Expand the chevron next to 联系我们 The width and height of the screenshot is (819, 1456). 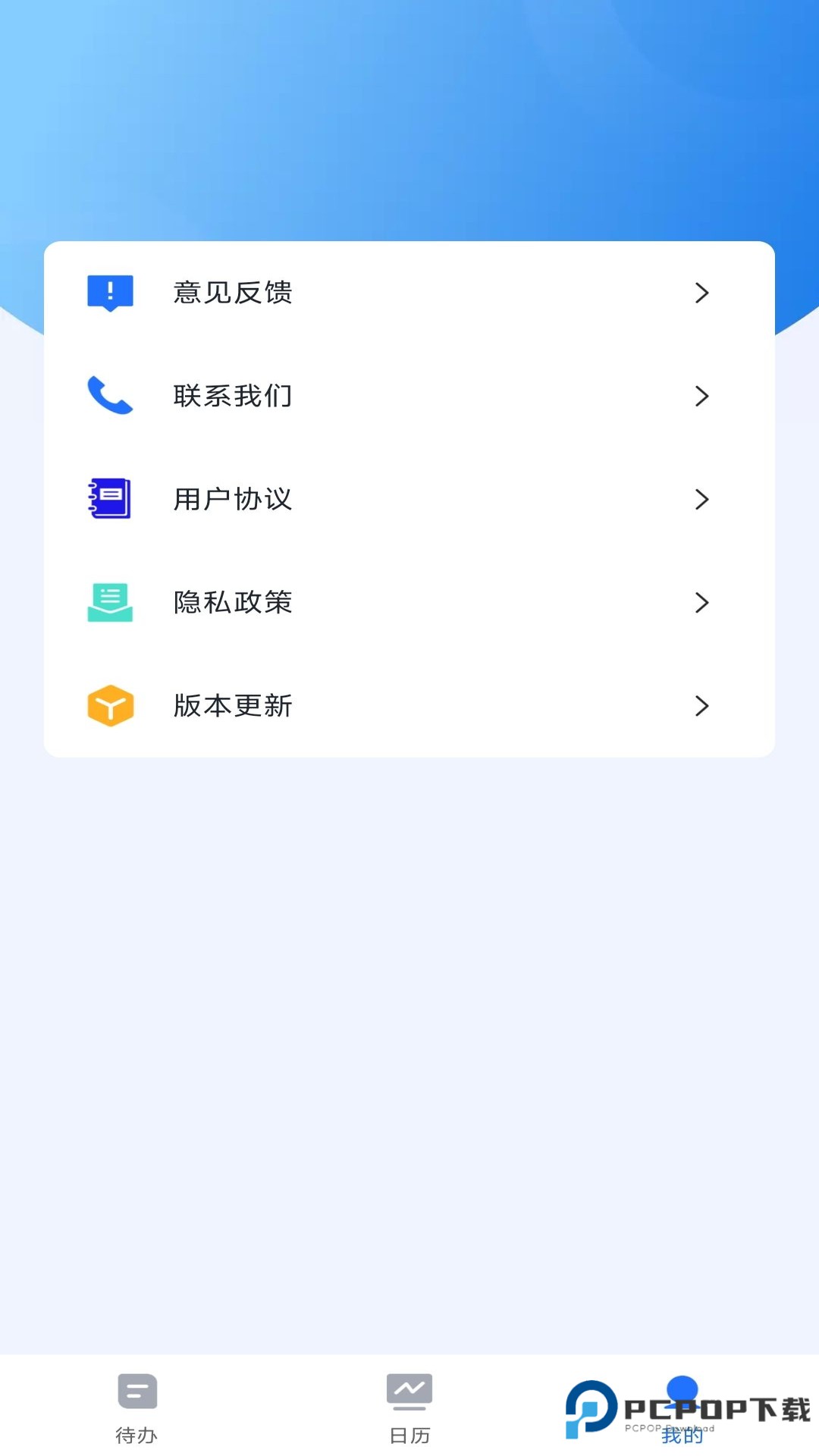(x=702, y=396)
